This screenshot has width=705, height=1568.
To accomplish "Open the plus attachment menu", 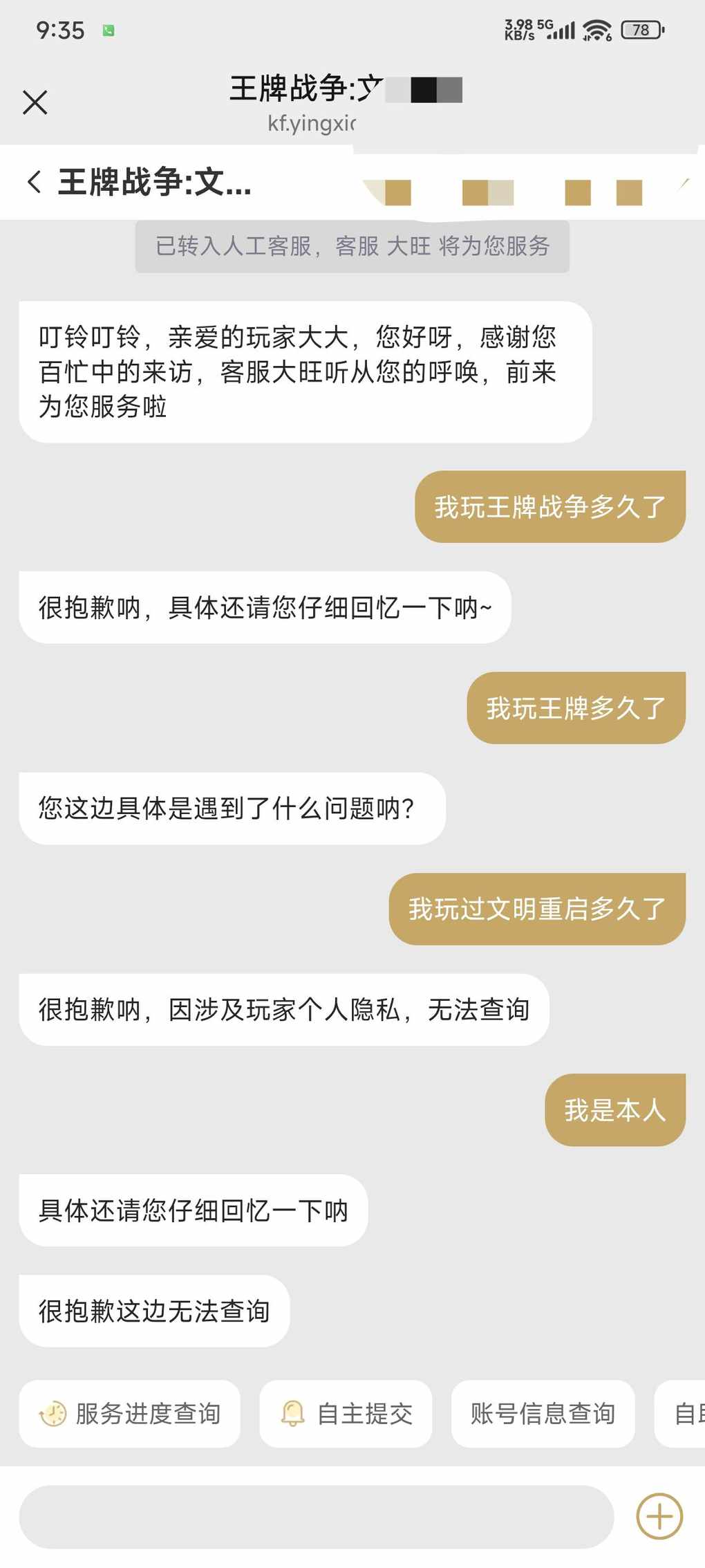I will tap(659, 1516).
